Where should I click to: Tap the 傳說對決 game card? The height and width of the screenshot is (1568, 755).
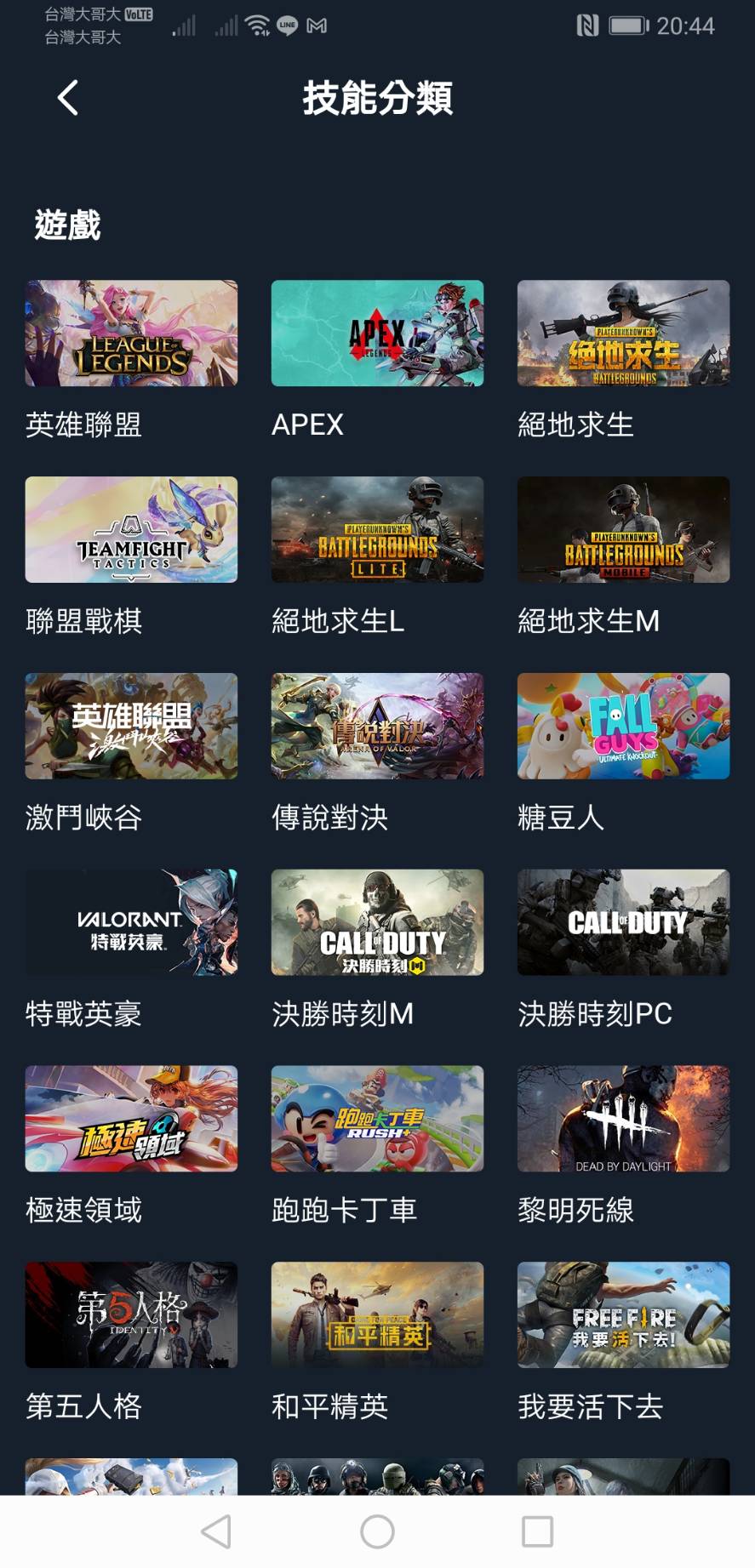[377, 727]
